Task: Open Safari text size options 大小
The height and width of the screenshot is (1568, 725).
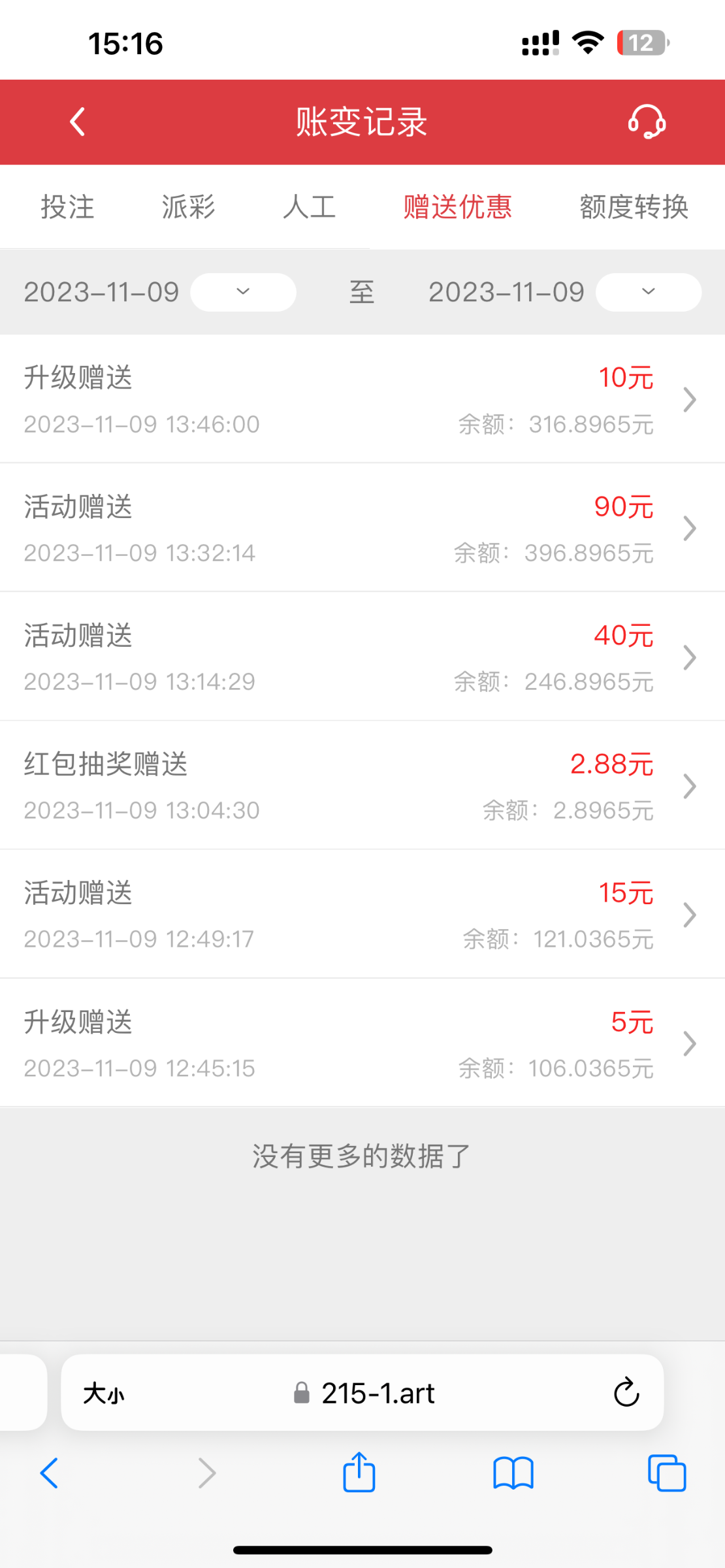Action: click(x=103, y=1393)
